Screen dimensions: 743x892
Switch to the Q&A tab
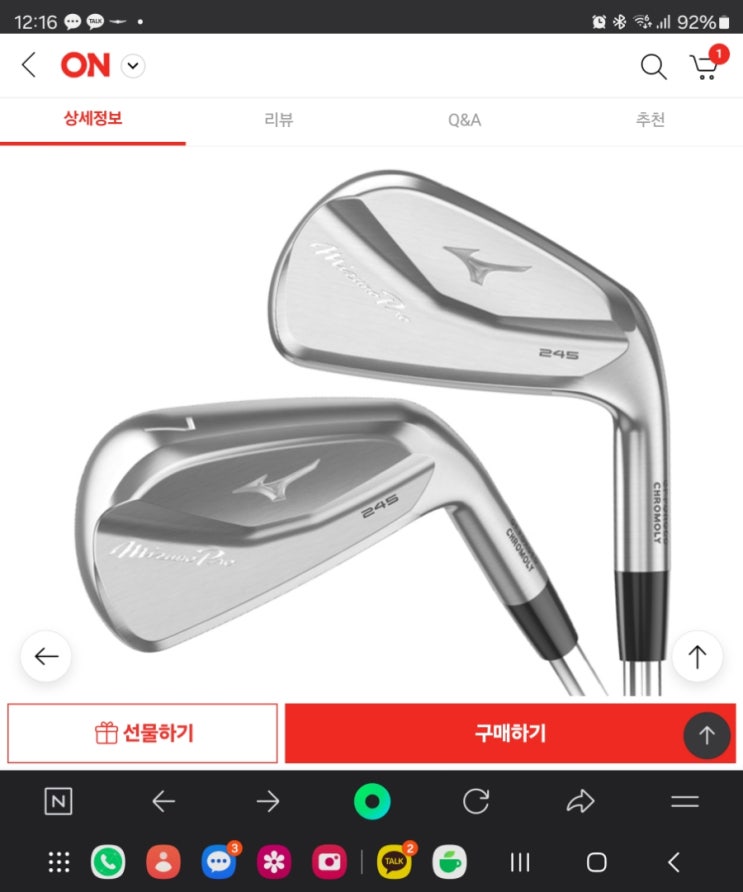pos(464,120)
